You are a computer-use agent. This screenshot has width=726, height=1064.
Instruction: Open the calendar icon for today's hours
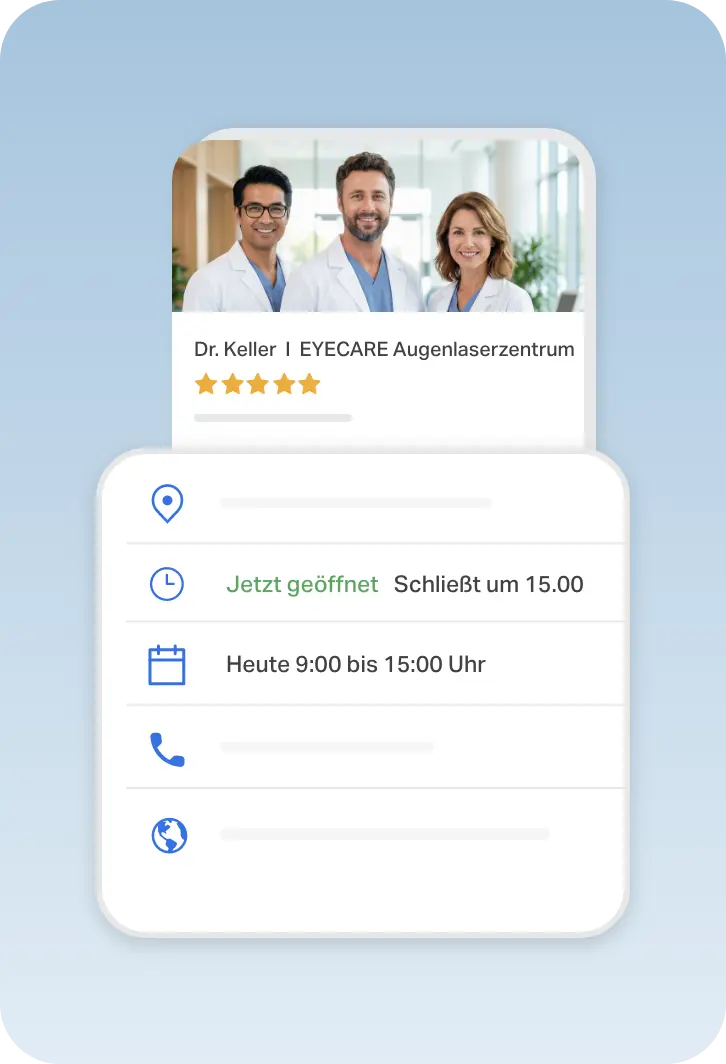[x=167, y=663]
